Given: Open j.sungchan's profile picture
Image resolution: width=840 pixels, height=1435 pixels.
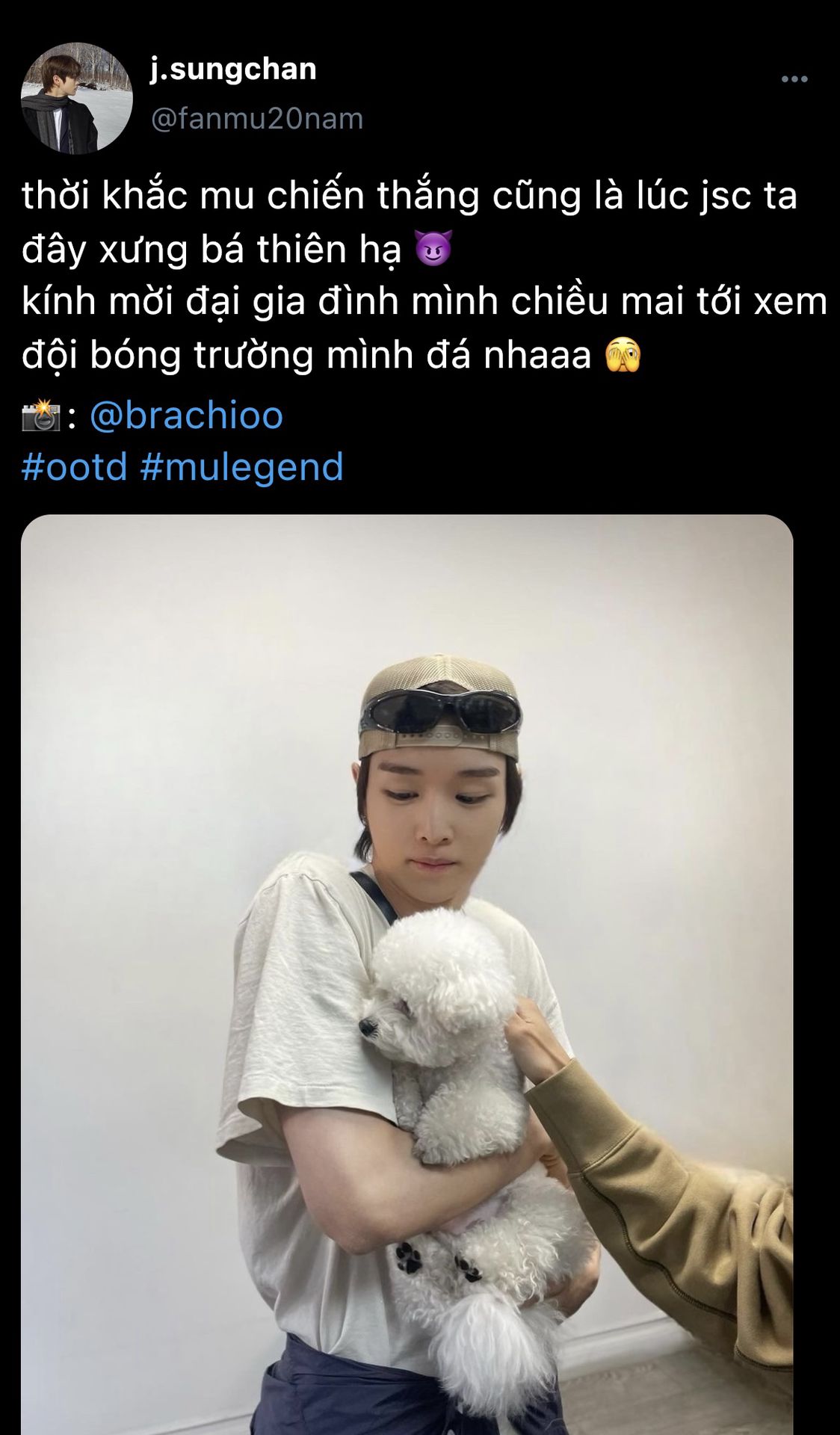Looking at the screenshot, I should (x=77, y=99).
